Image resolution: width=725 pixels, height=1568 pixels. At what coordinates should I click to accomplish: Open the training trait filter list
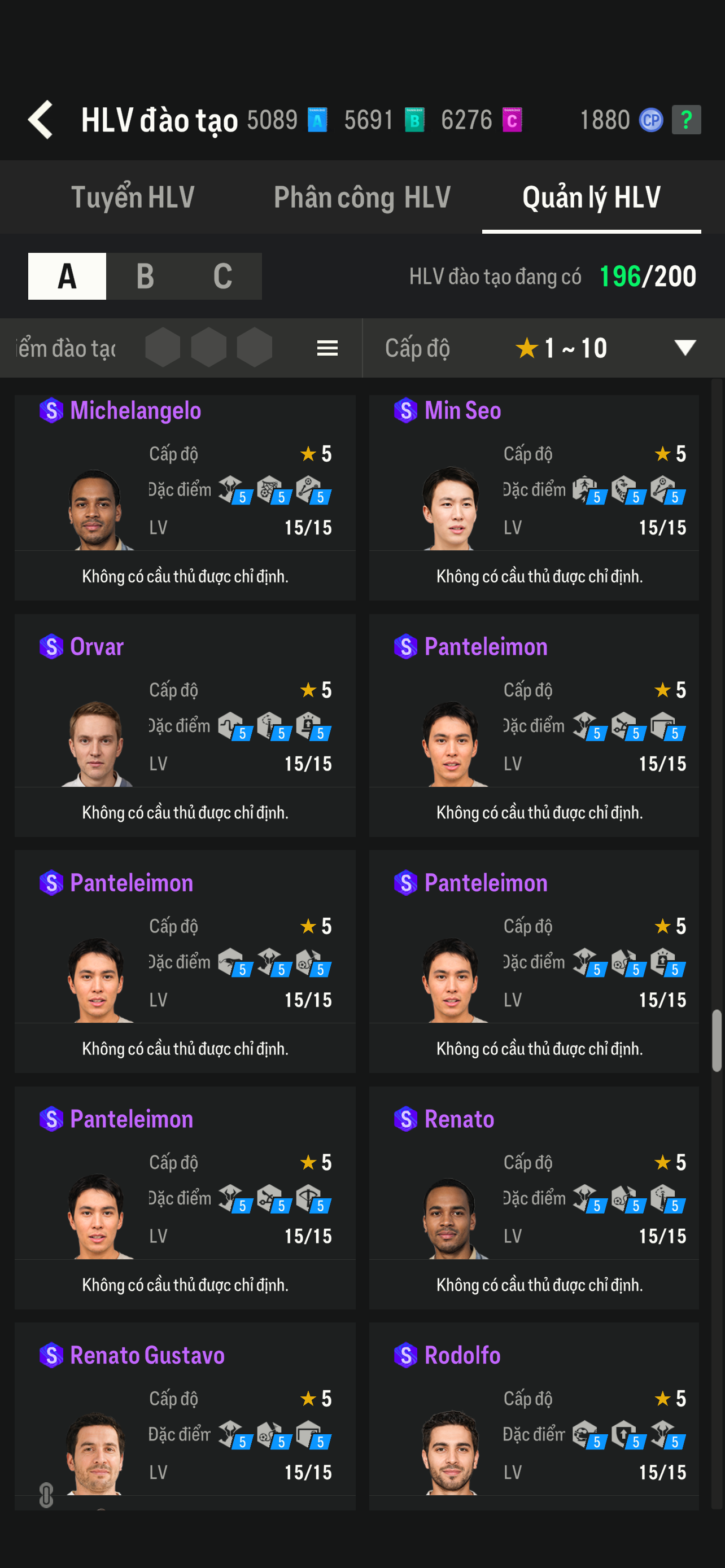point(327,348)
